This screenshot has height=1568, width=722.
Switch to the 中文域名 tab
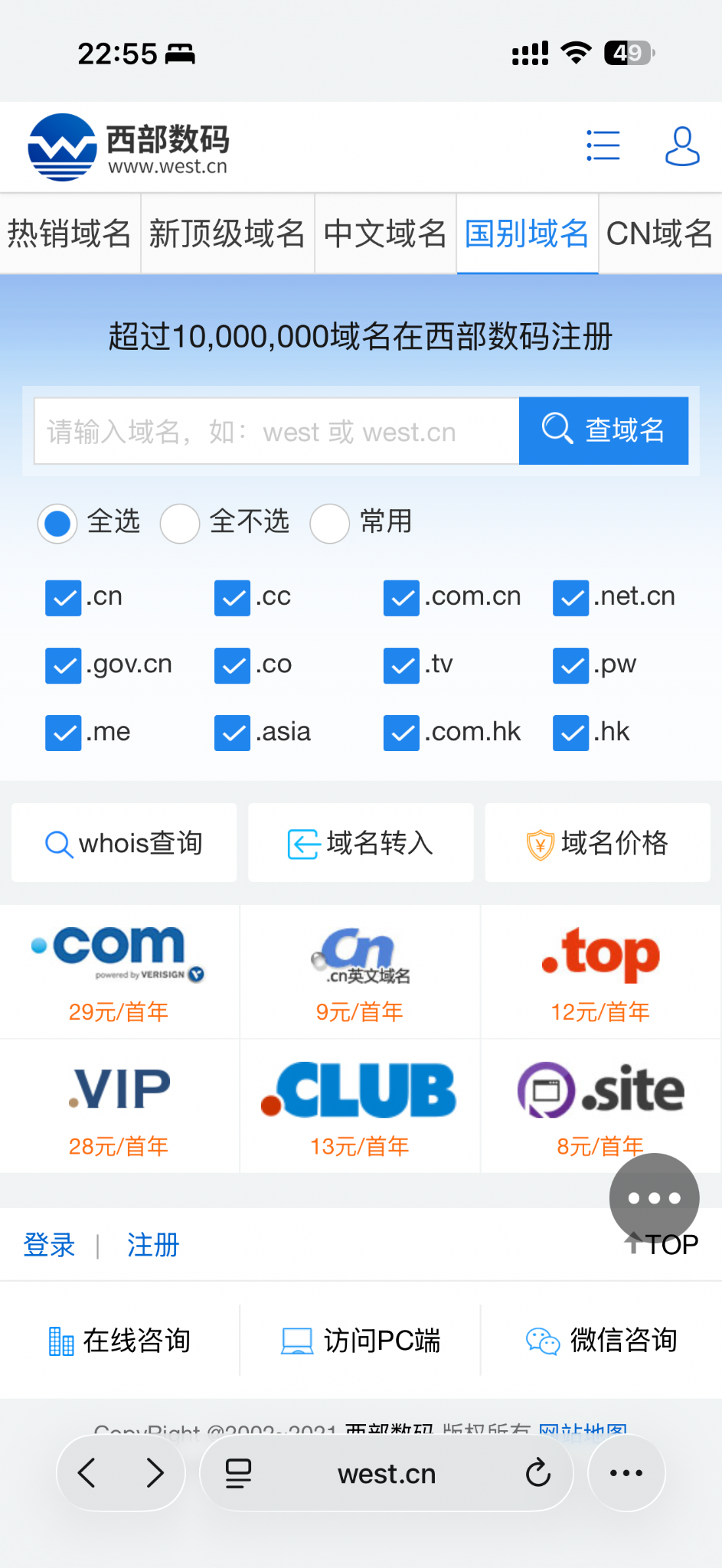(385, 234)
